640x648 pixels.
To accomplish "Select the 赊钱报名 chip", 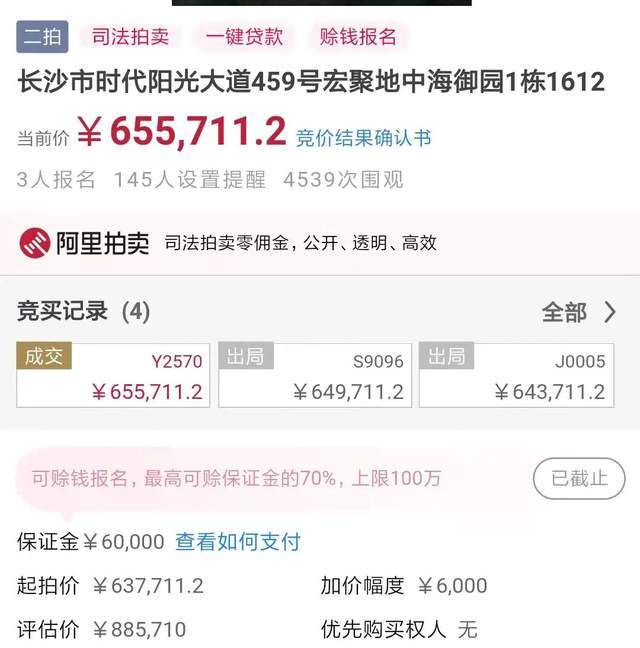I will click(358, 37).
